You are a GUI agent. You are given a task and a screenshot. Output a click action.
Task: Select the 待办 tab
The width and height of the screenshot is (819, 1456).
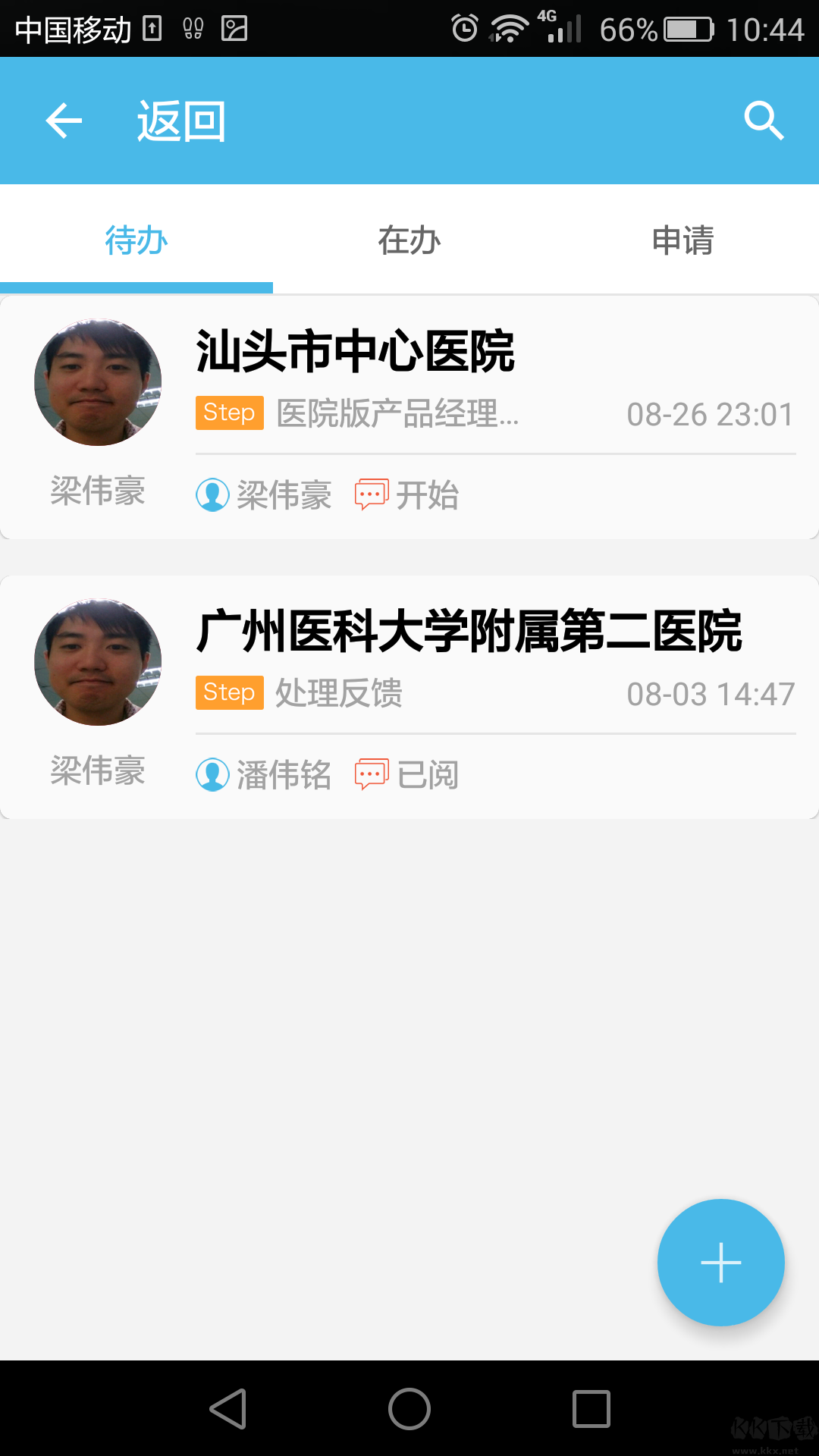[x=135, y=241]
